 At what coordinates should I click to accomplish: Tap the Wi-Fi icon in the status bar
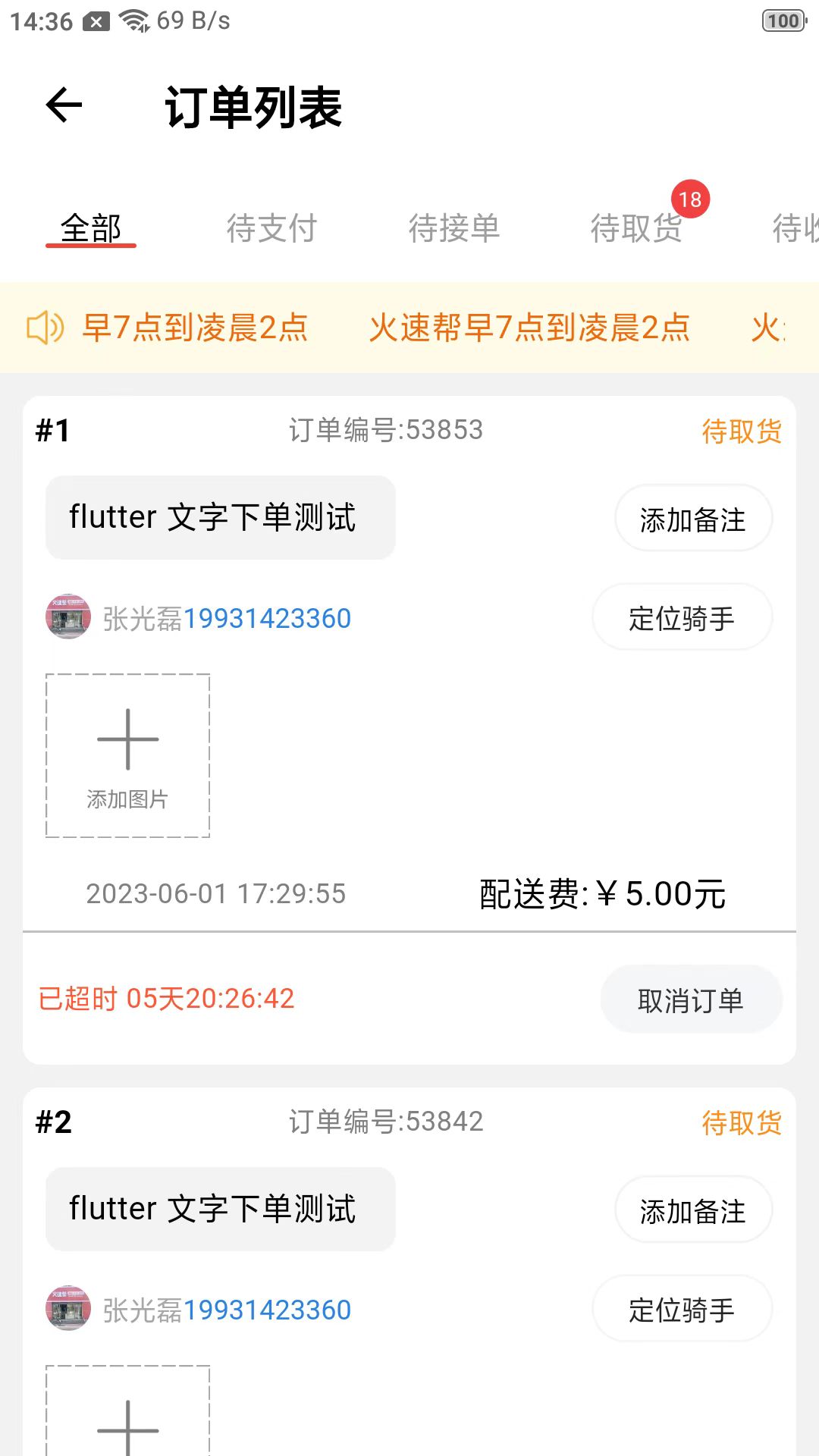(x=133, y=20)
